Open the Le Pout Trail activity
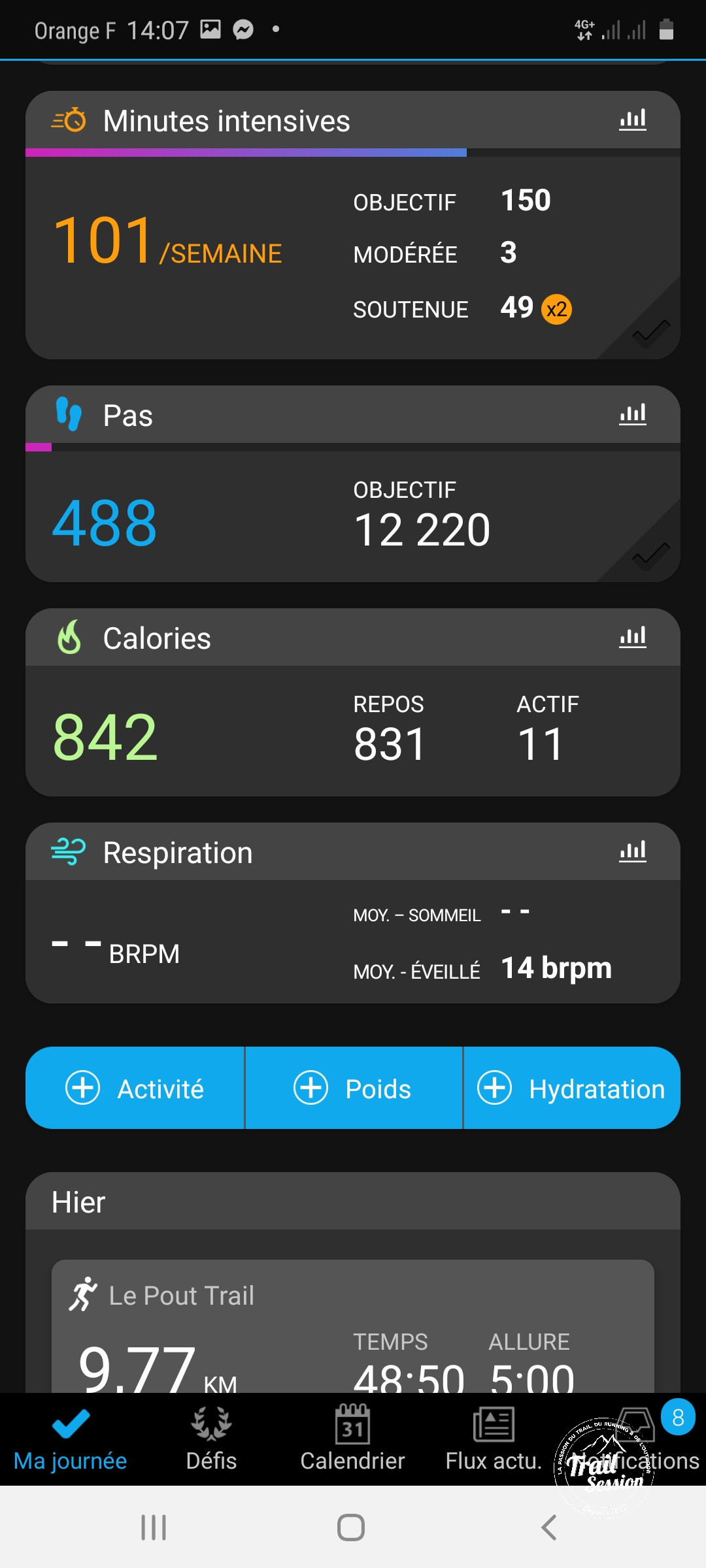 [353, 1326]
